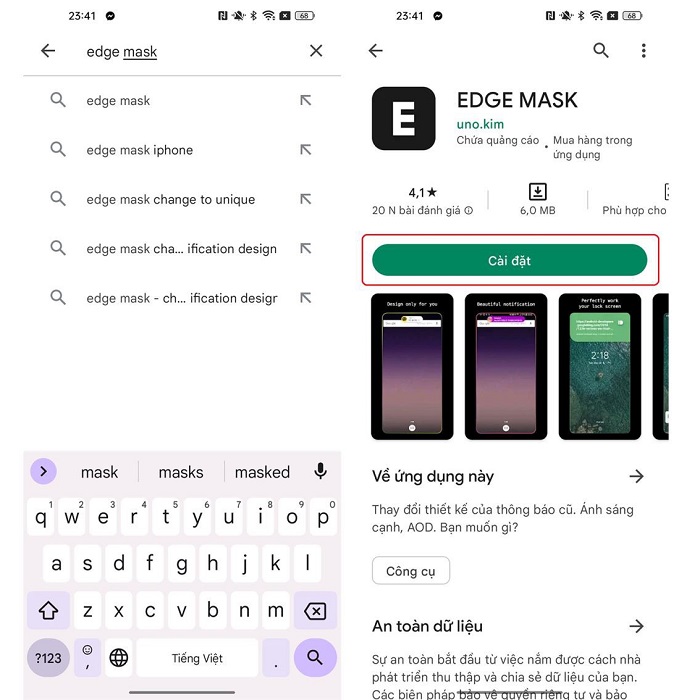Clear the edge mask search text
Image resolution: width=700 pixels, height=700 pixels.
[316, 51]
